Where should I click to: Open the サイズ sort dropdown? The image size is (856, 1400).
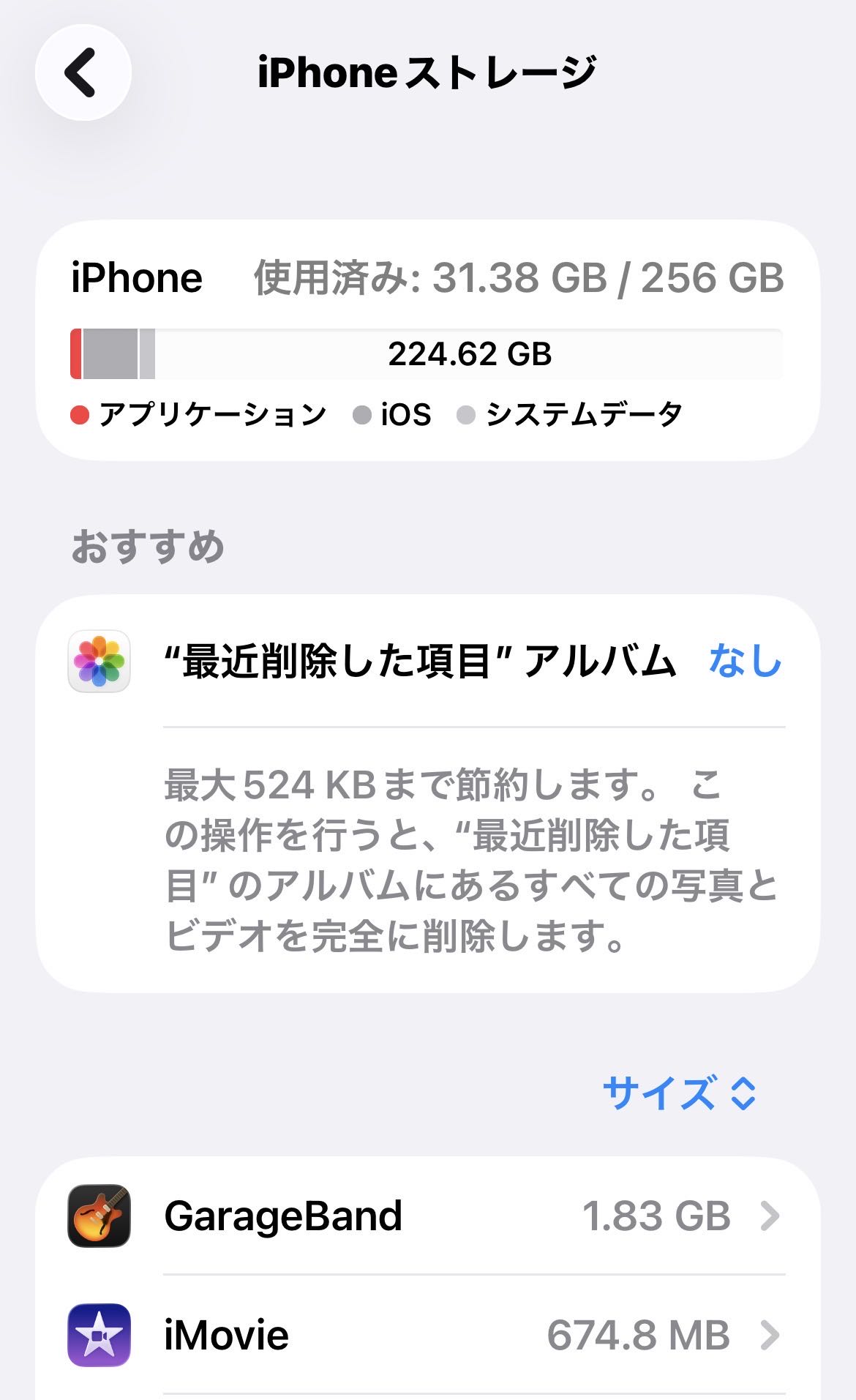tap(679, 1093)
